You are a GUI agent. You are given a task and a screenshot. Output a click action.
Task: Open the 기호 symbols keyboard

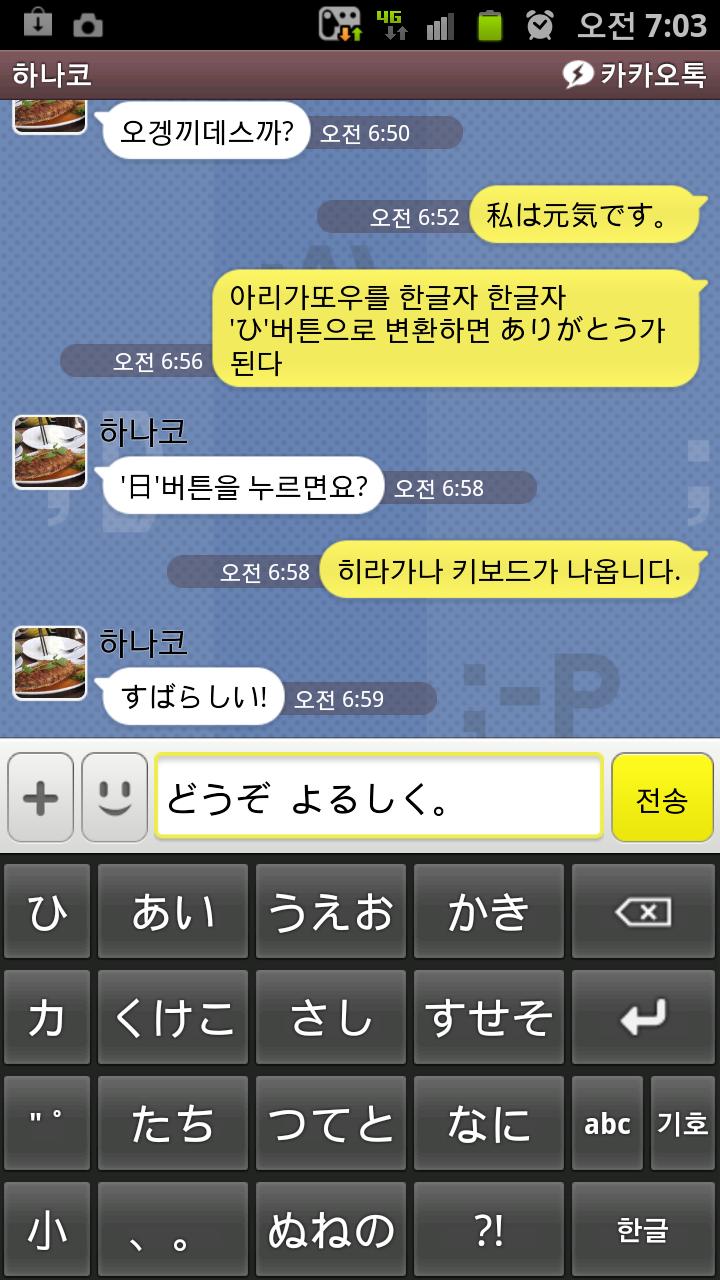[x=683, y=1124]
